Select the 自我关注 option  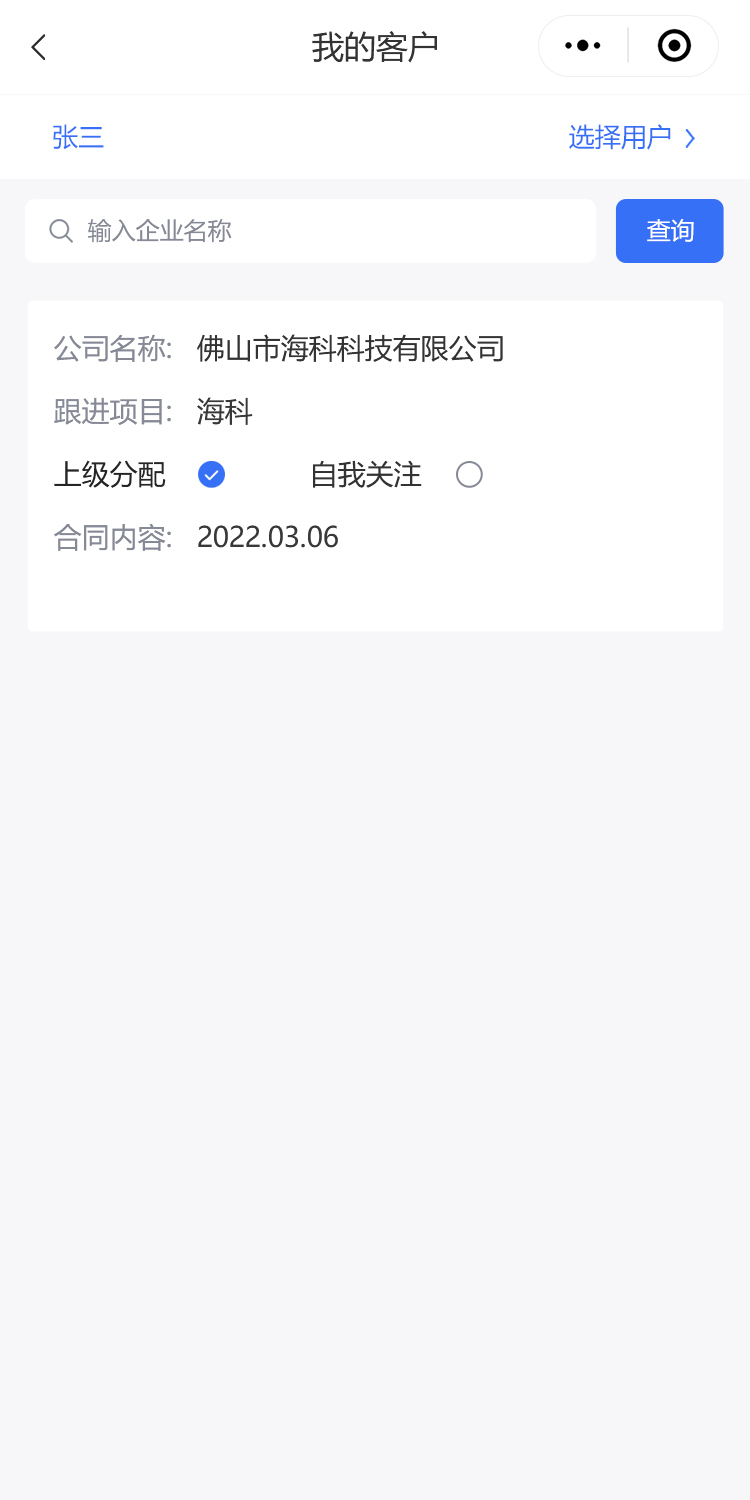(x=469, y=475)
